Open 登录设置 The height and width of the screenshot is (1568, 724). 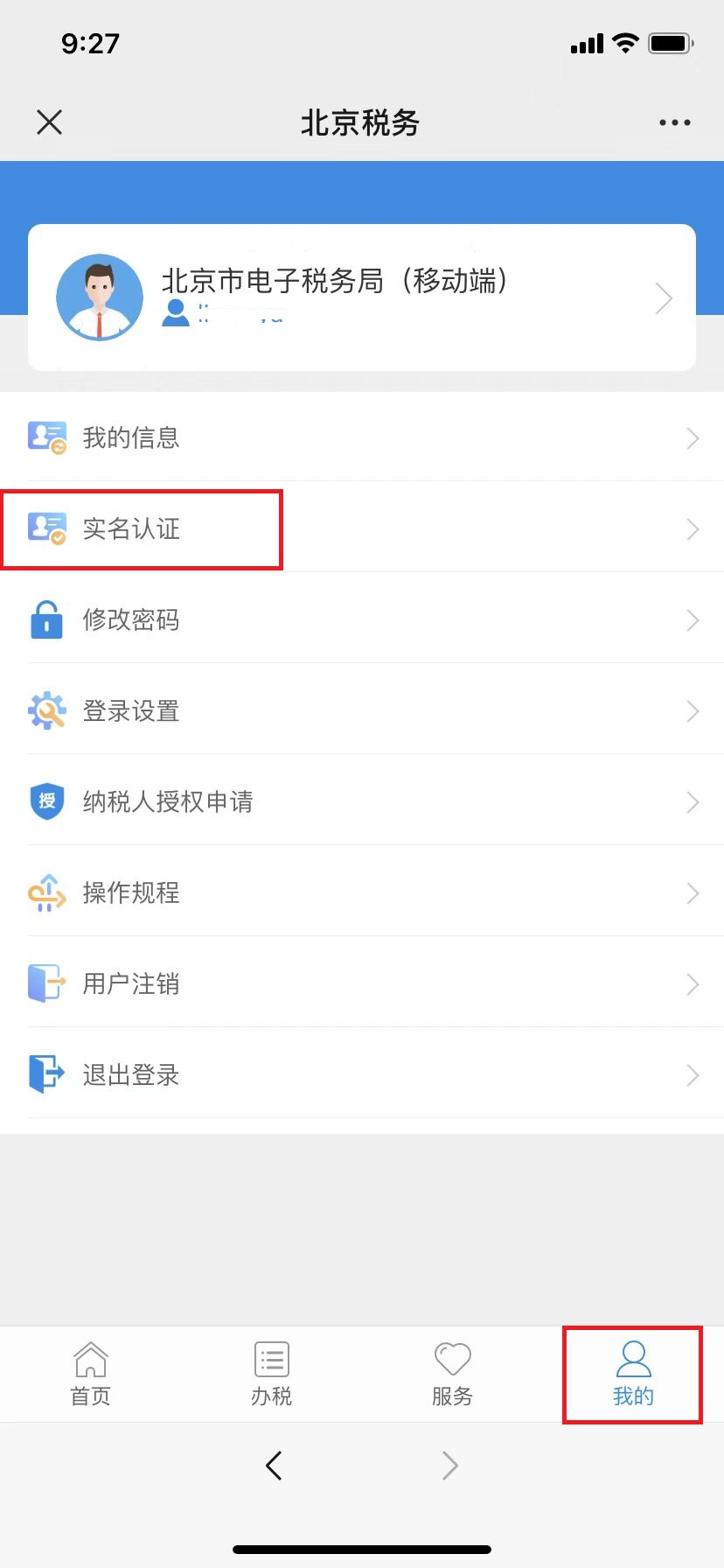[x=362, y=710]
